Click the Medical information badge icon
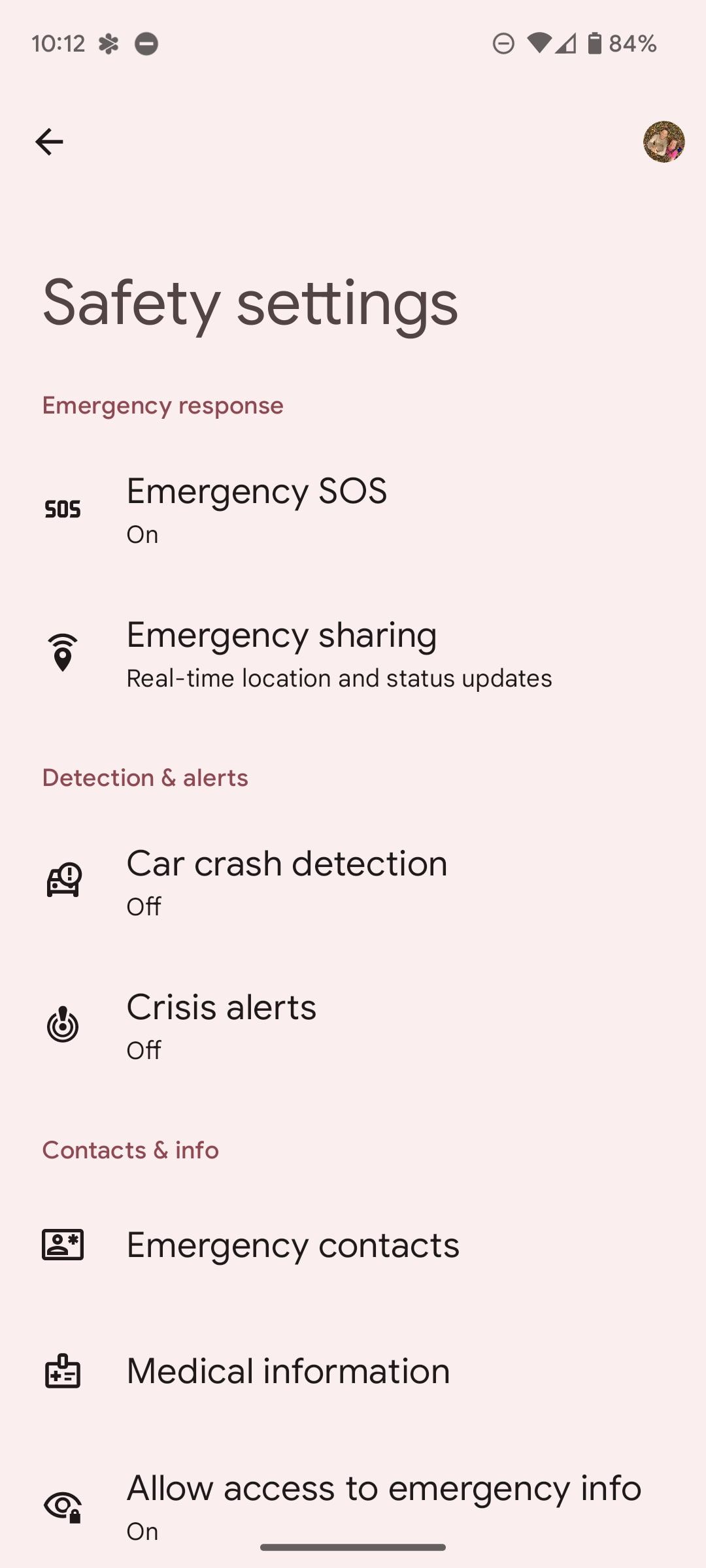The height and width of the screenshot is (1568, 706). pyautogui.click(x=62, y=1371)
